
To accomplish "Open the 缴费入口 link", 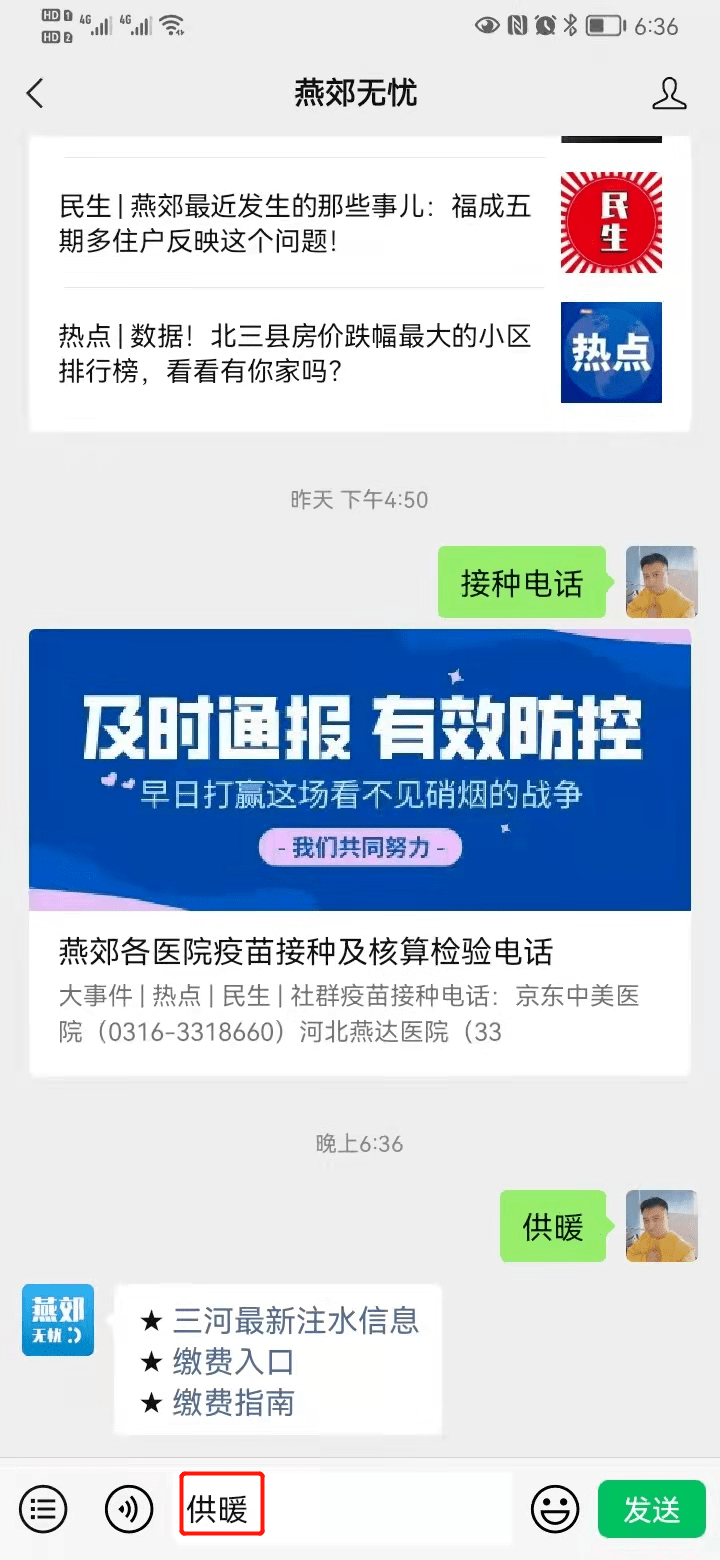I will [x=233, y=1362].
